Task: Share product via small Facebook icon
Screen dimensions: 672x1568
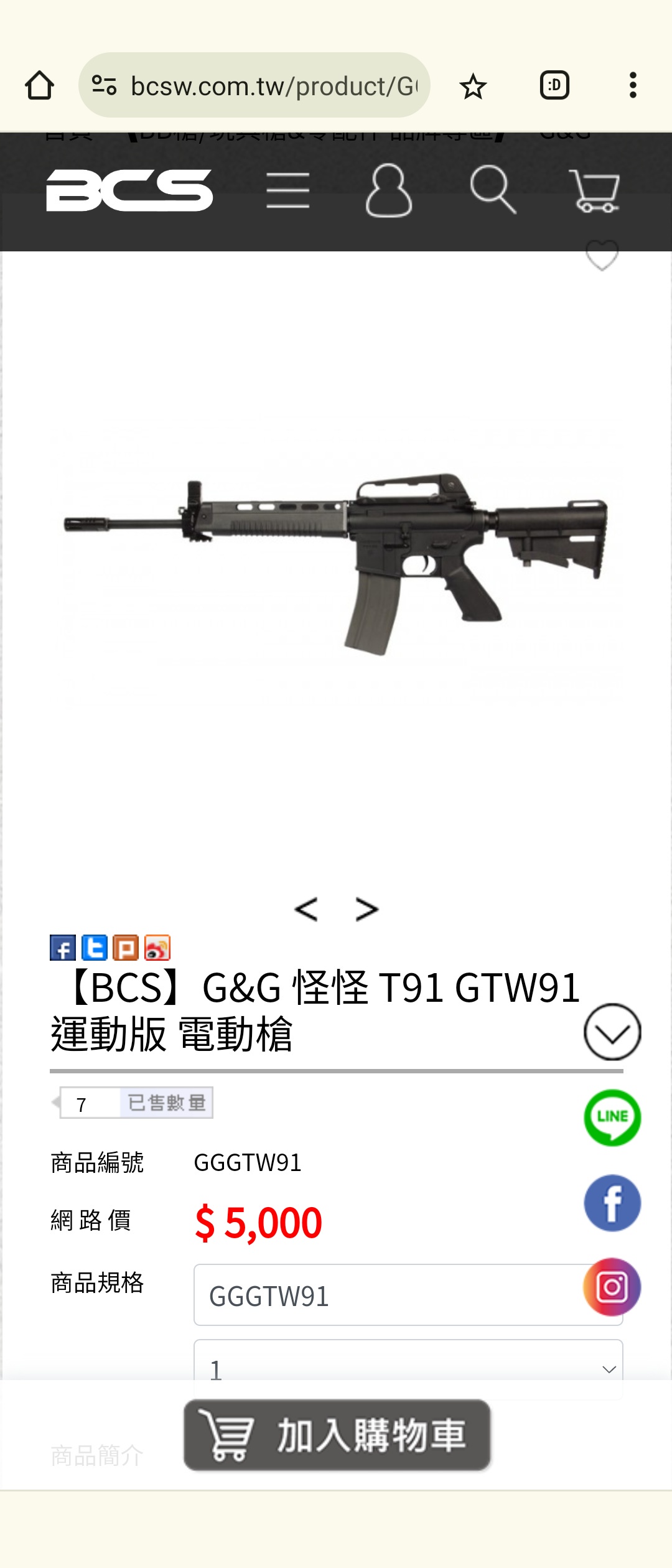Action: (x=63, y=948)
